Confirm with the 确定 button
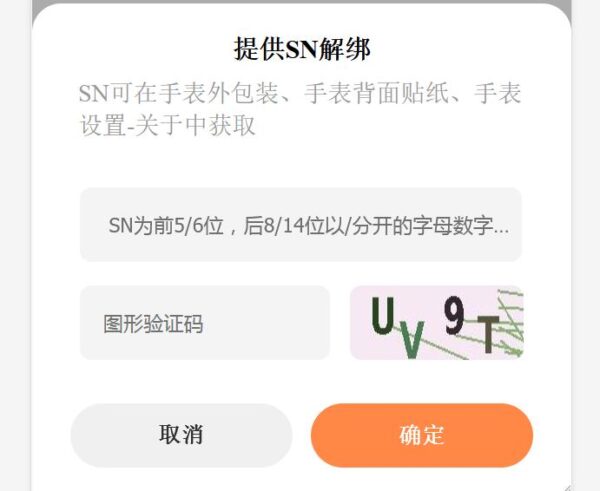This screenshot has height=491, width=600. tap(421, 435)
